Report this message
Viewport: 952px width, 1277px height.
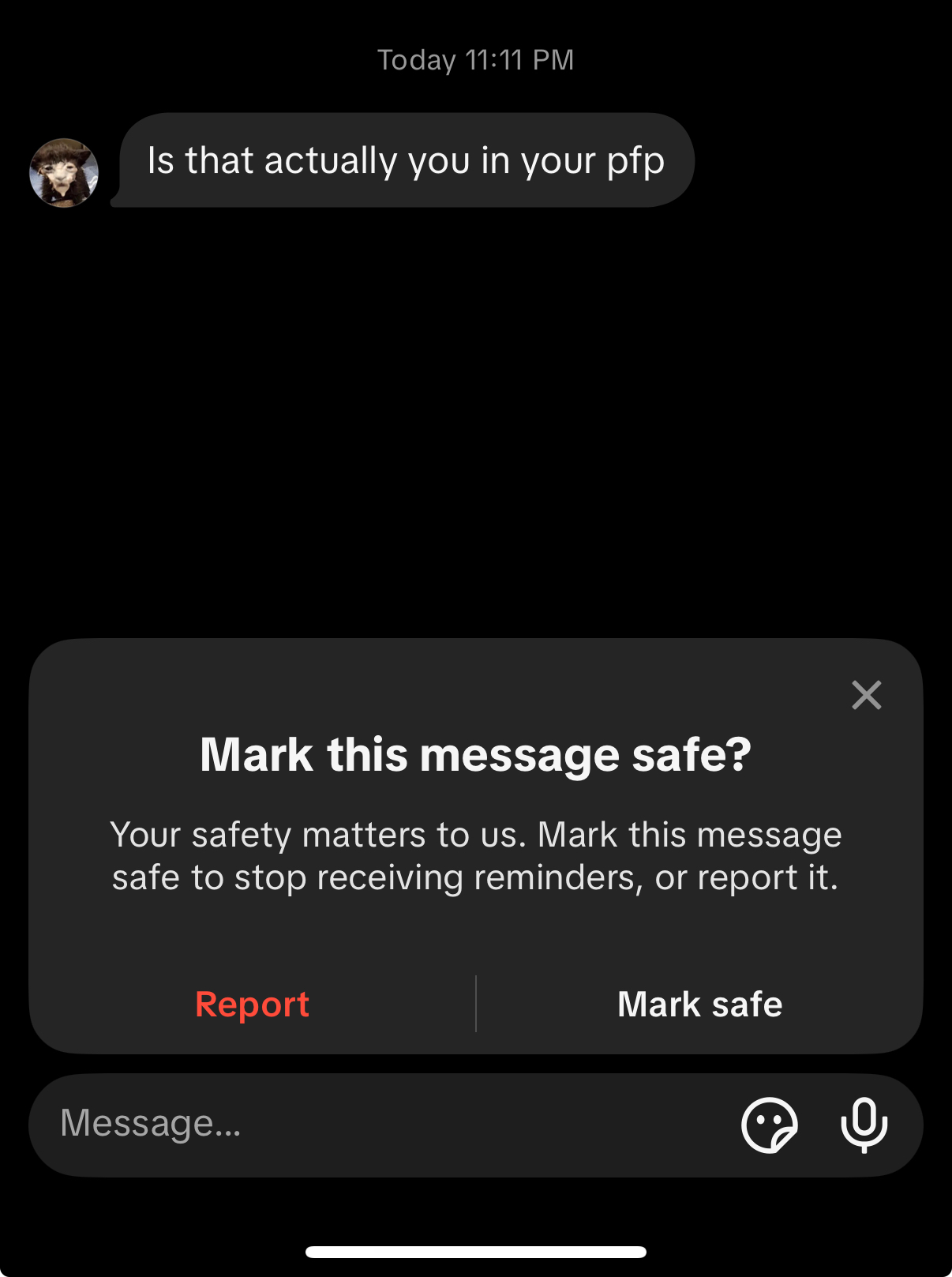pyautogui.click(x=252, y=1004)
